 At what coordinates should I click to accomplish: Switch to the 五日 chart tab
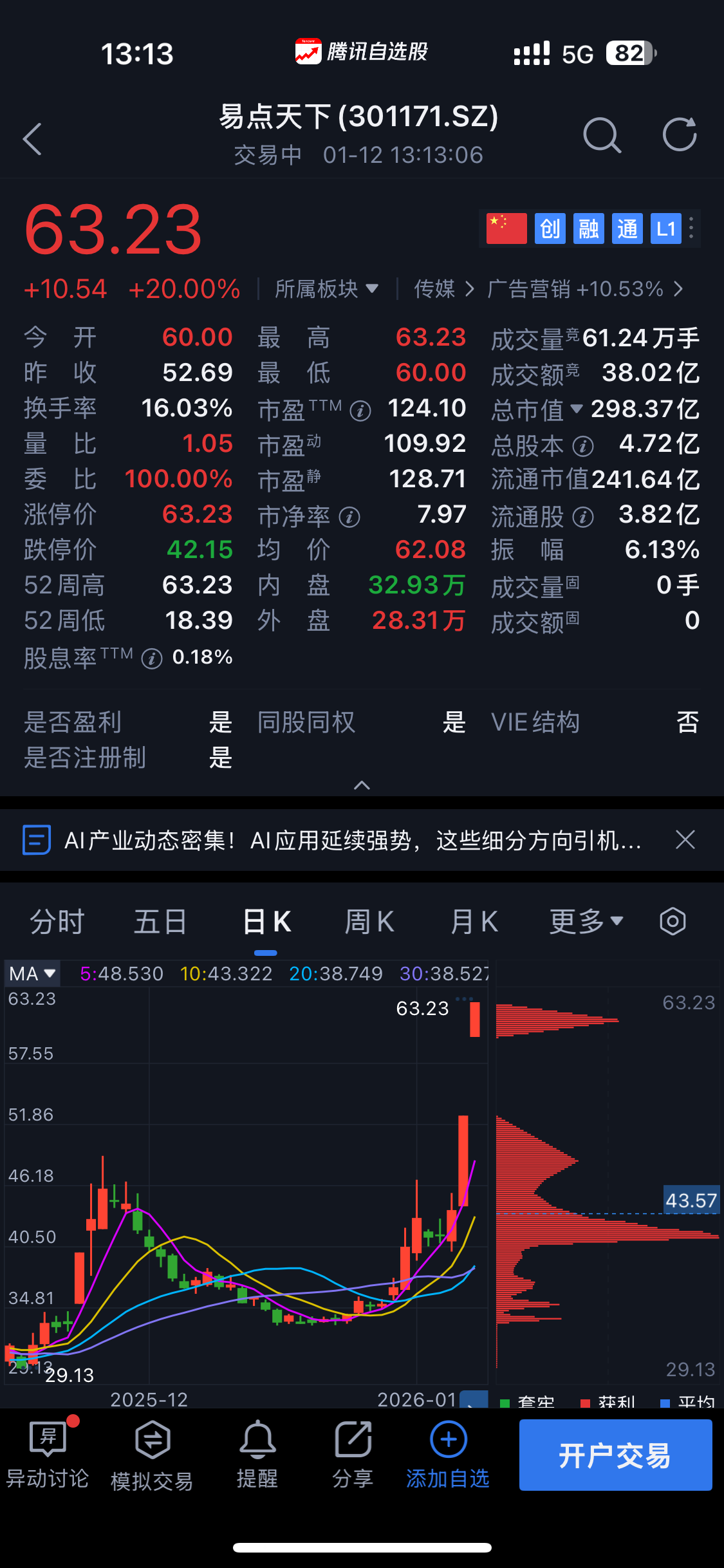coord(161,922)
